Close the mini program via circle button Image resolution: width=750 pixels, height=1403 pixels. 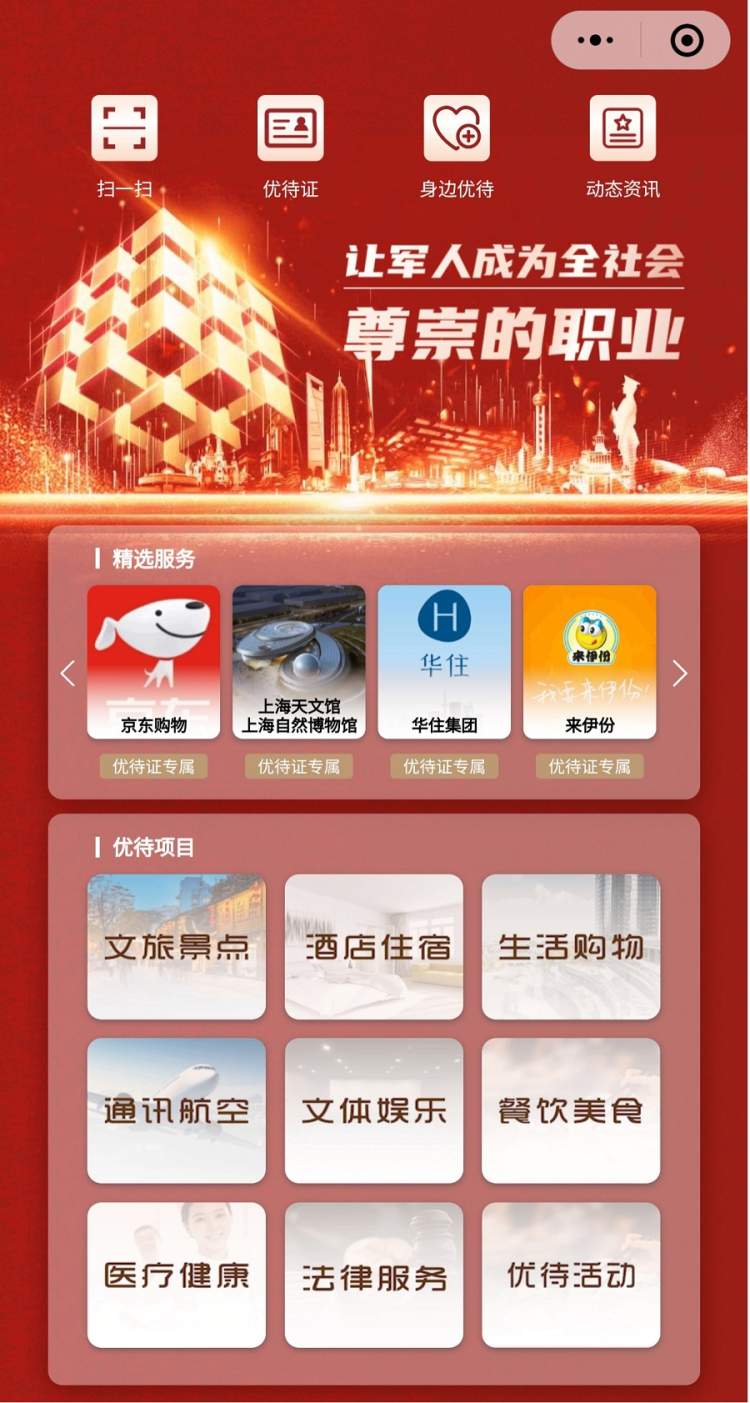(686, 40)
